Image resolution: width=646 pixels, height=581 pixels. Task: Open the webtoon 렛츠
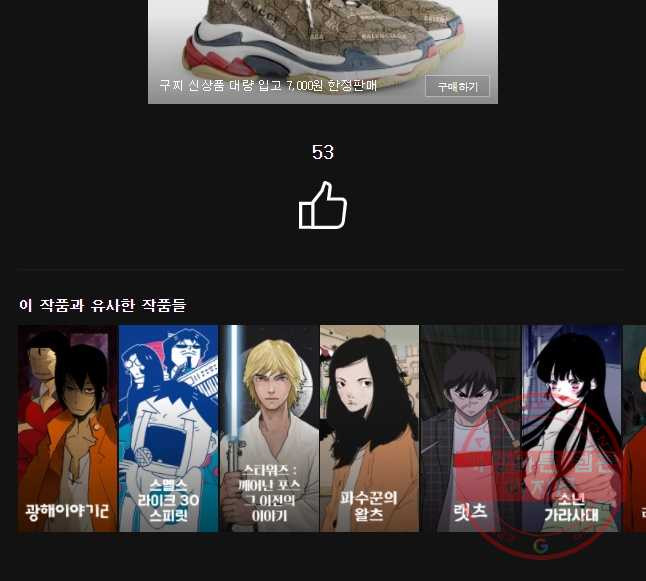pyautogui.click(x=470, y=428)
